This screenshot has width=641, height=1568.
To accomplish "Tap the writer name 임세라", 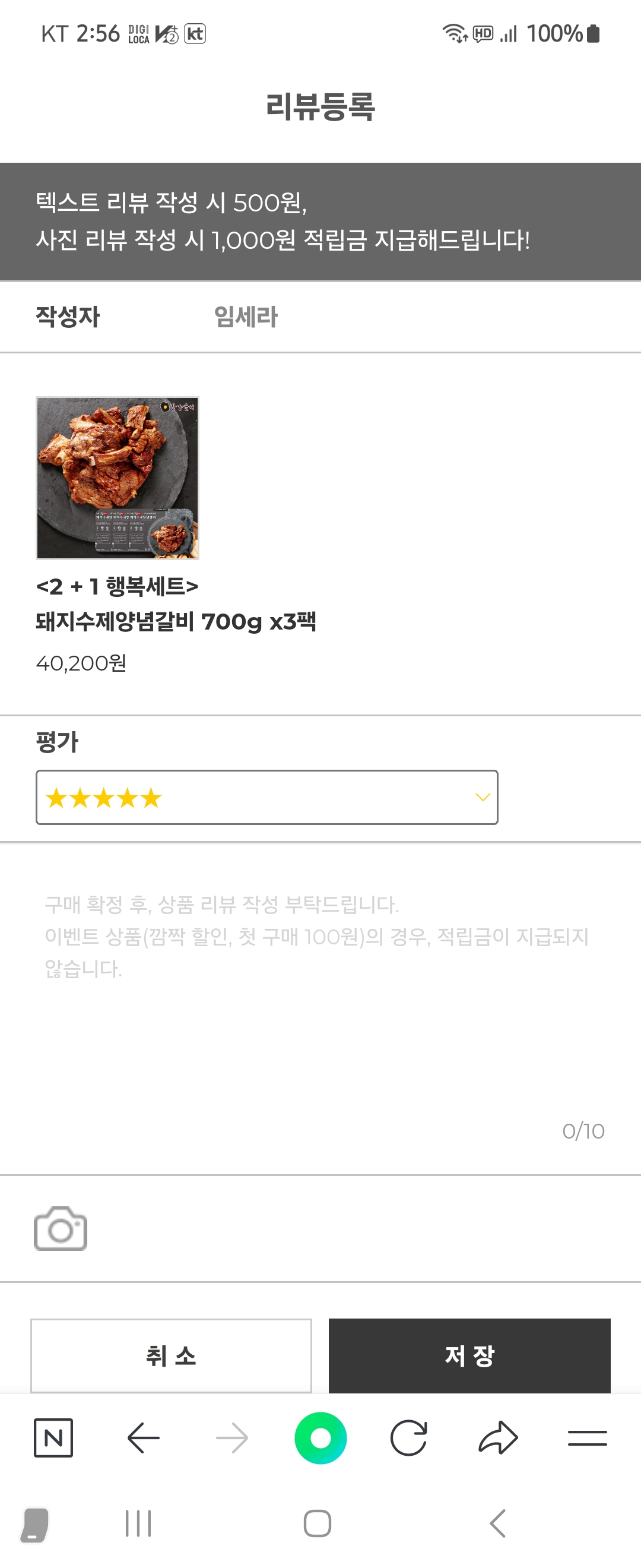I will [246, 317].
